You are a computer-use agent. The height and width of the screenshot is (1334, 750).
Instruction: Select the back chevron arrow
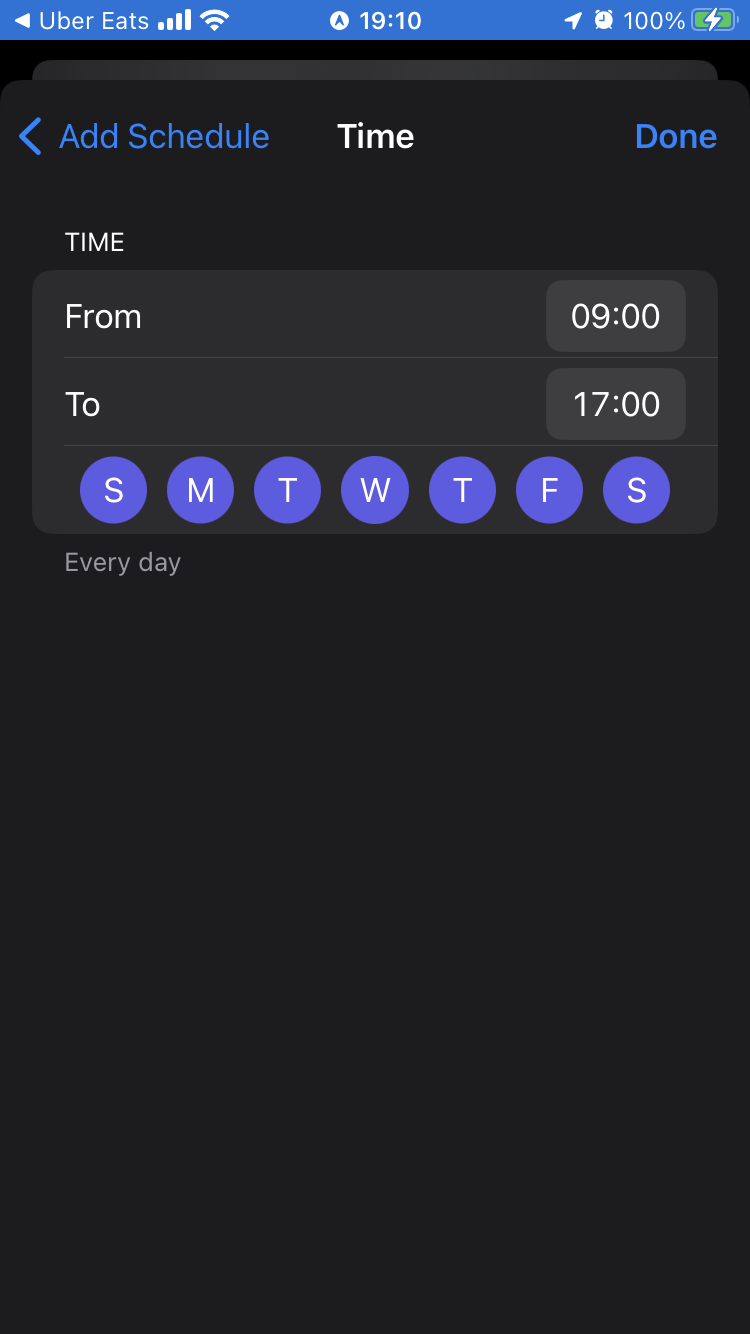tap(29, 136)
